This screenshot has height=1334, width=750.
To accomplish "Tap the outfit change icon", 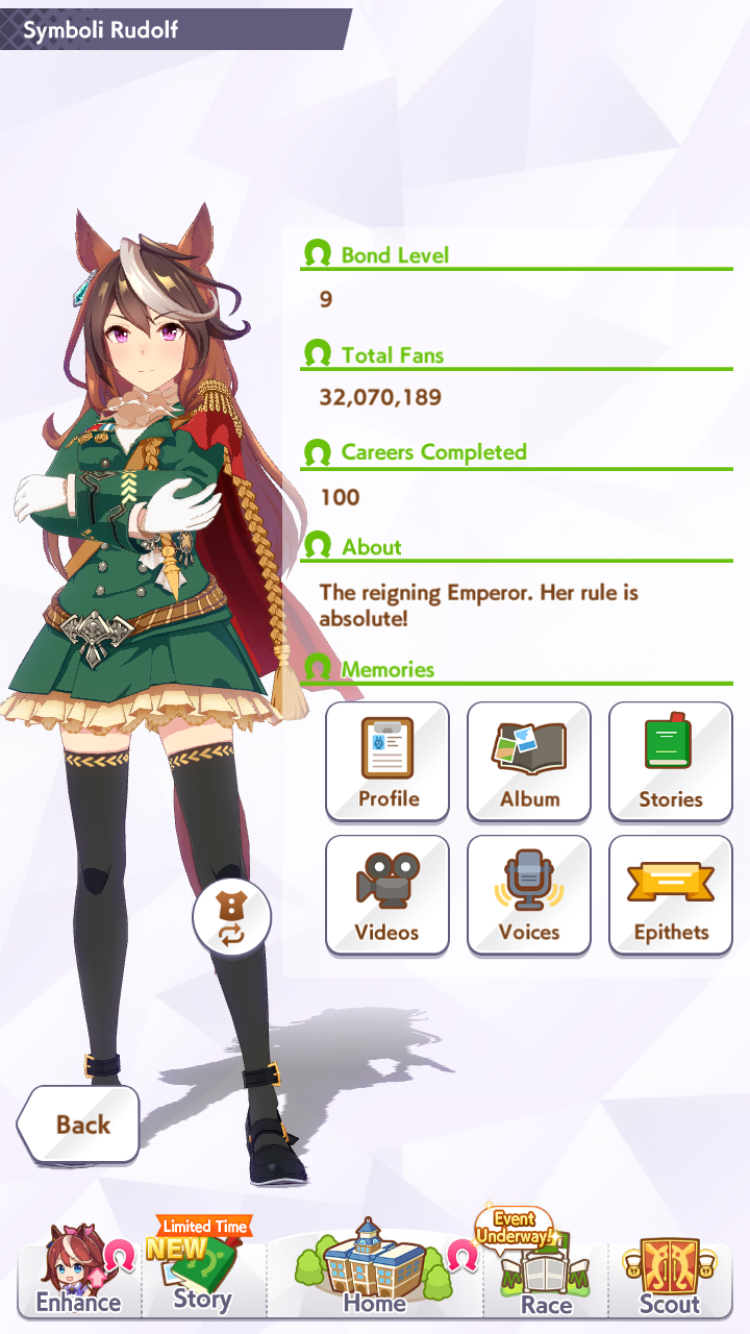I will [x=232, y=918].
